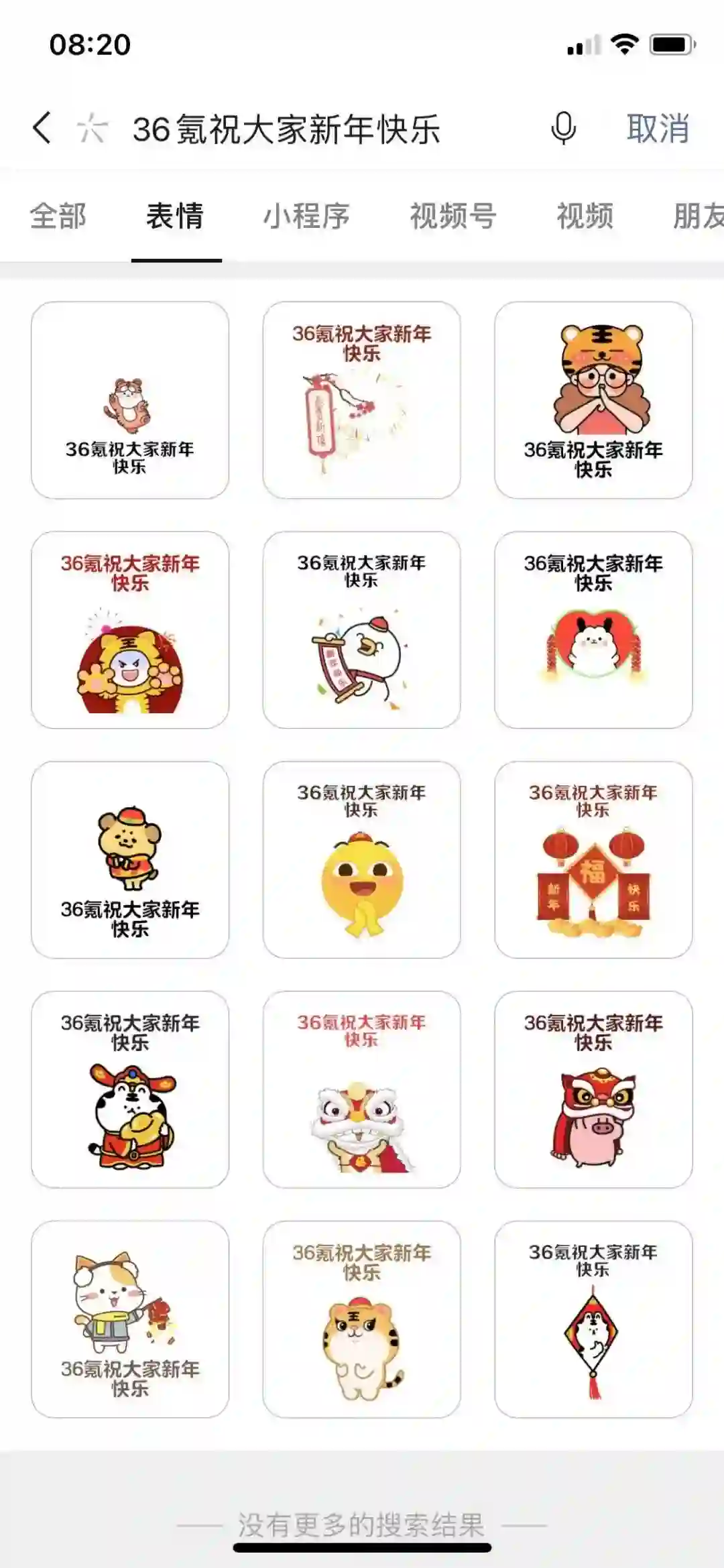Screen dimensions: 724x1568
Task: Switch to the 视频 tab
Action: click(x=585, y=217)
